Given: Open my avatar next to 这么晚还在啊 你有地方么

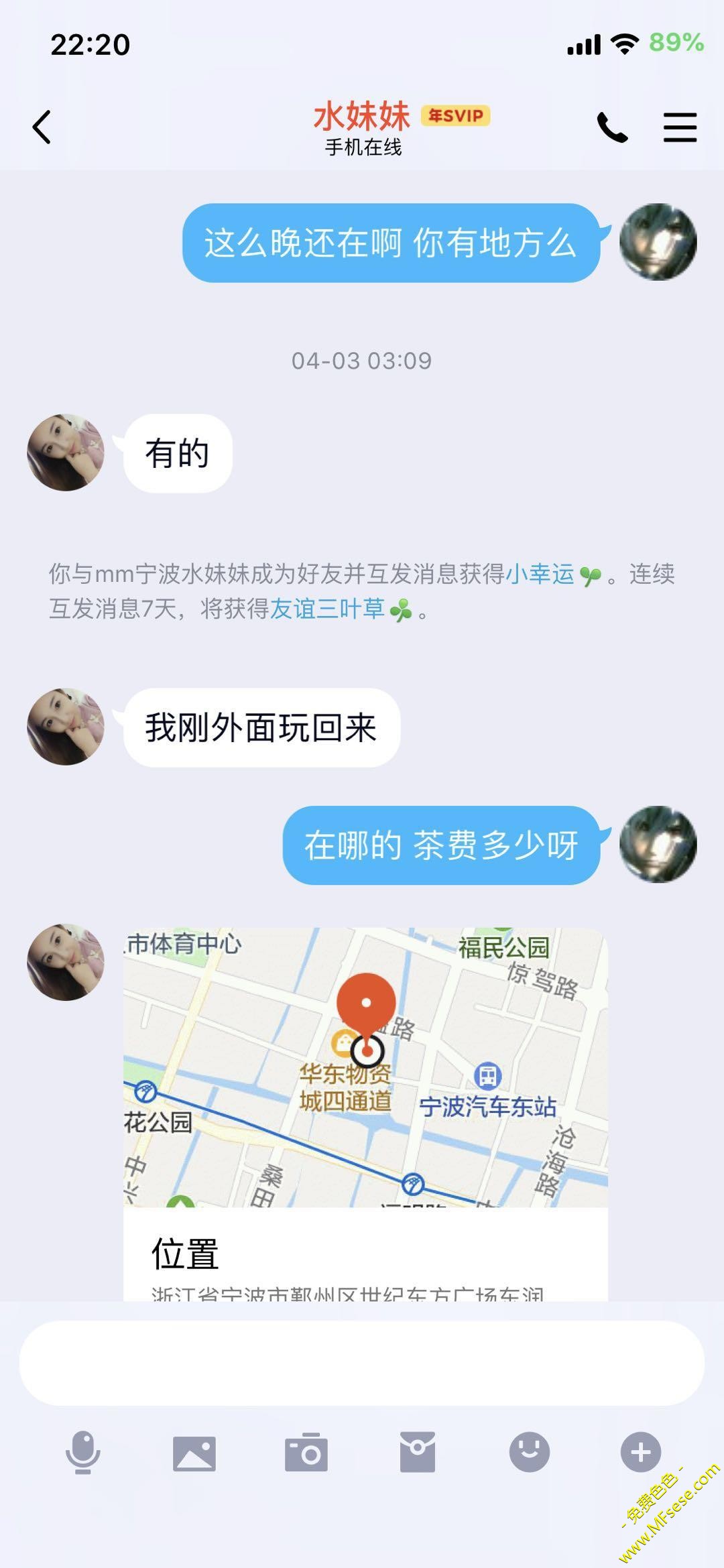Looking at the screenshot, I should 658,242.
